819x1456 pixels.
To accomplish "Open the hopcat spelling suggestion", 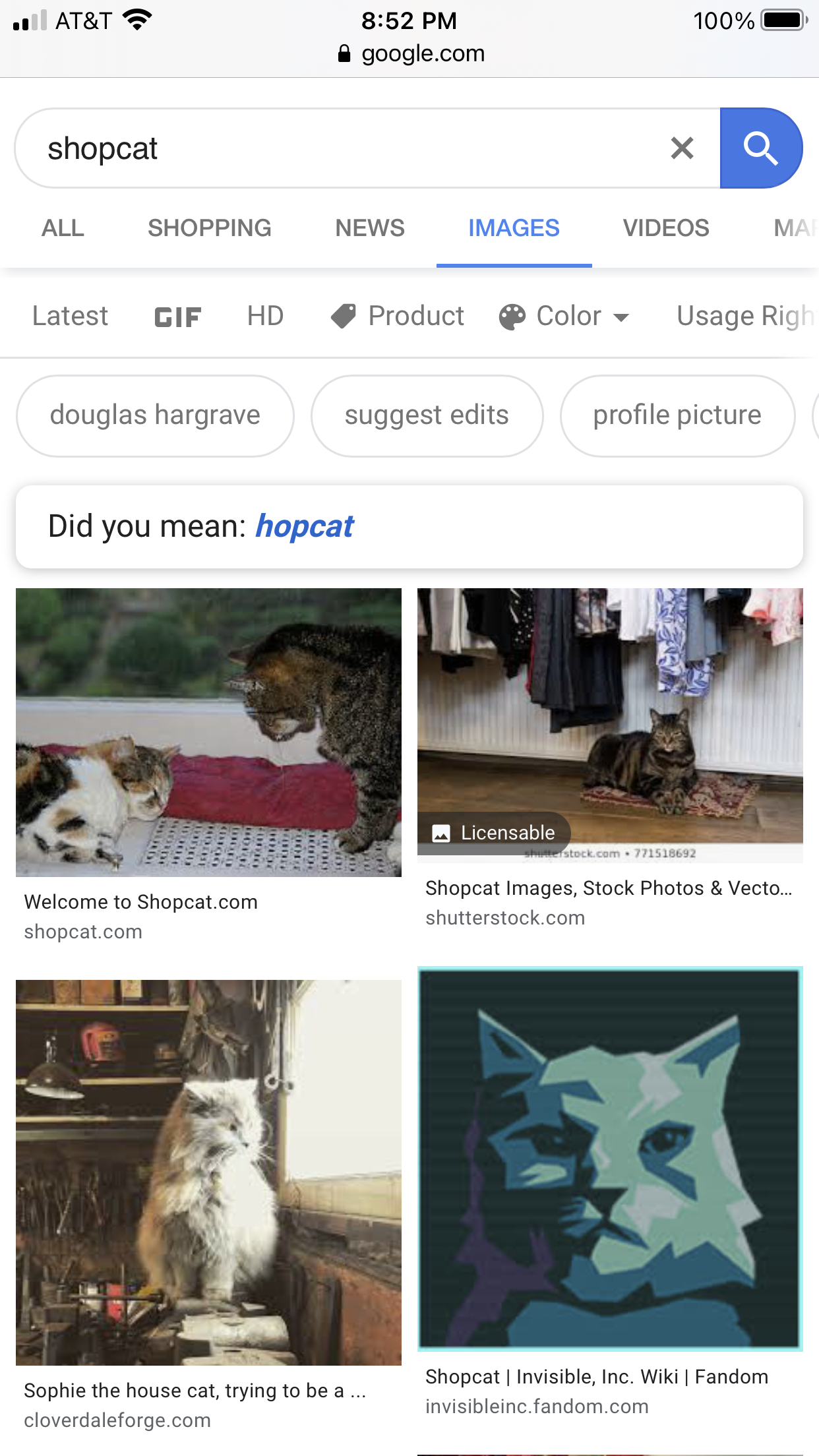I will (305, 526).
